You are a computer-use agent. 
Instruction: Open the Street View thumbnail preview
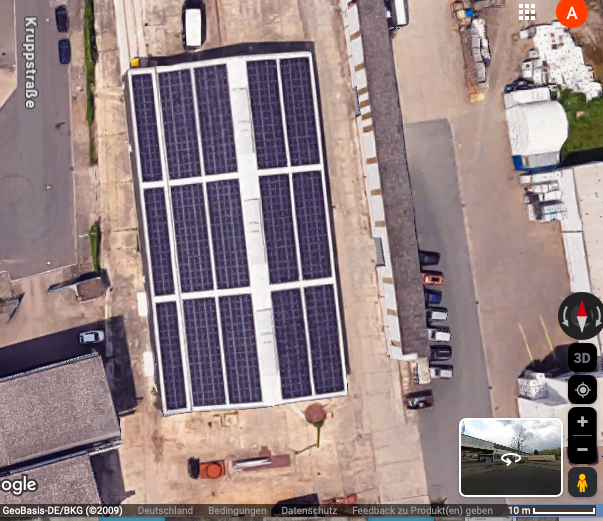(x=510, y=457)
